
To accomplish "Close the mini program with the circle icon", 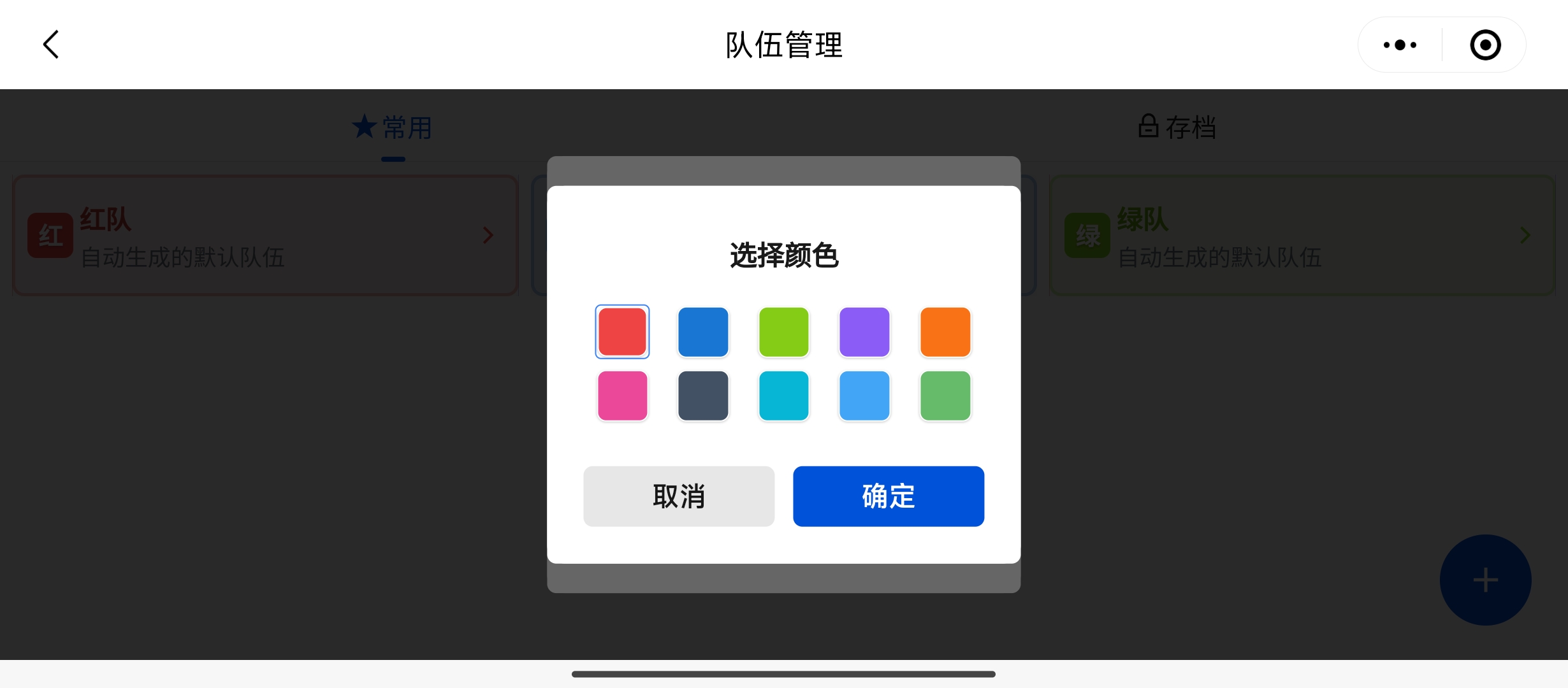I will [x=1485, y=45].
